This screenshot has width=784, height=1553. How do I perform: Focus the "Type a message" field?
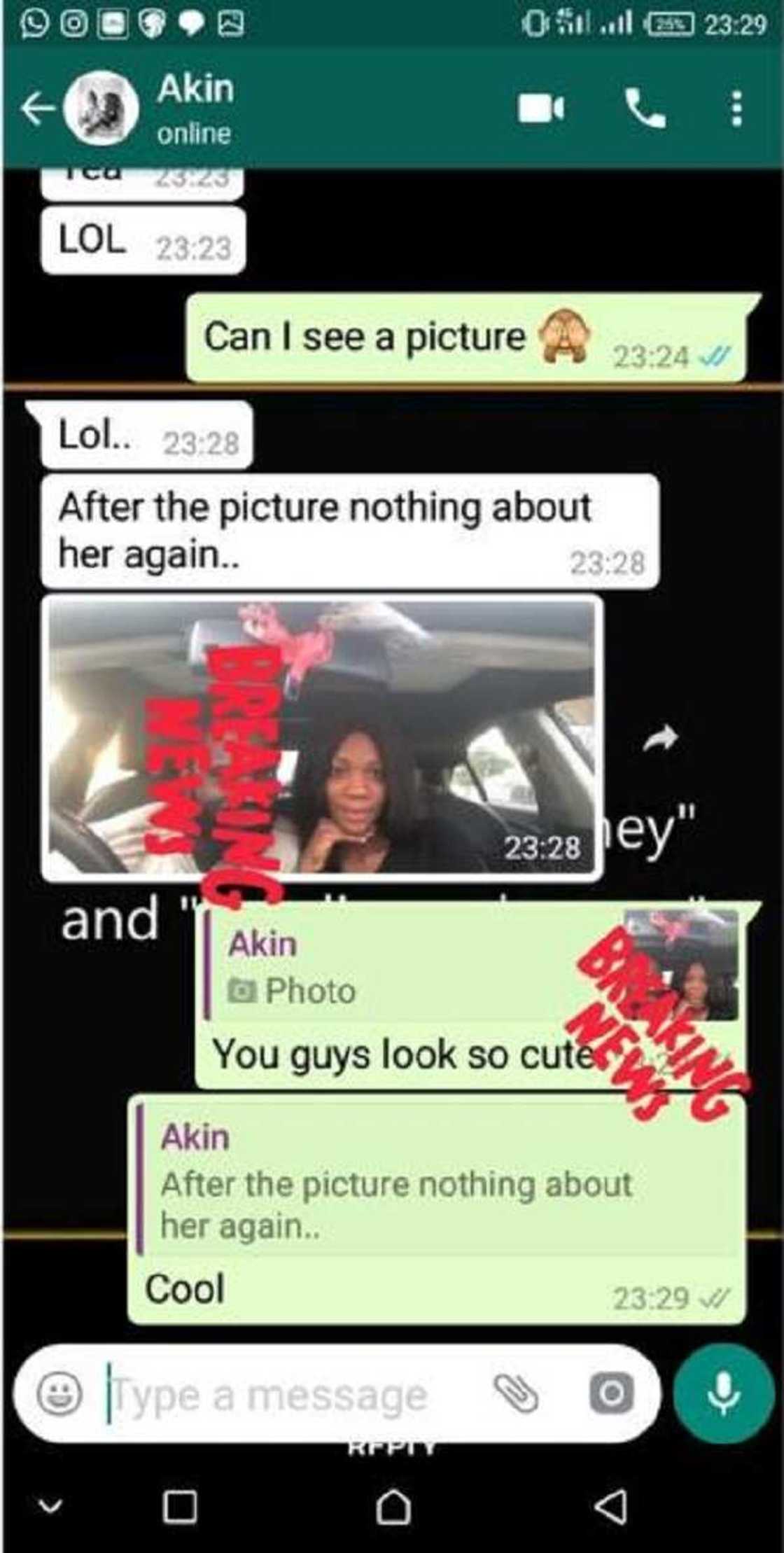(280, 1395)
